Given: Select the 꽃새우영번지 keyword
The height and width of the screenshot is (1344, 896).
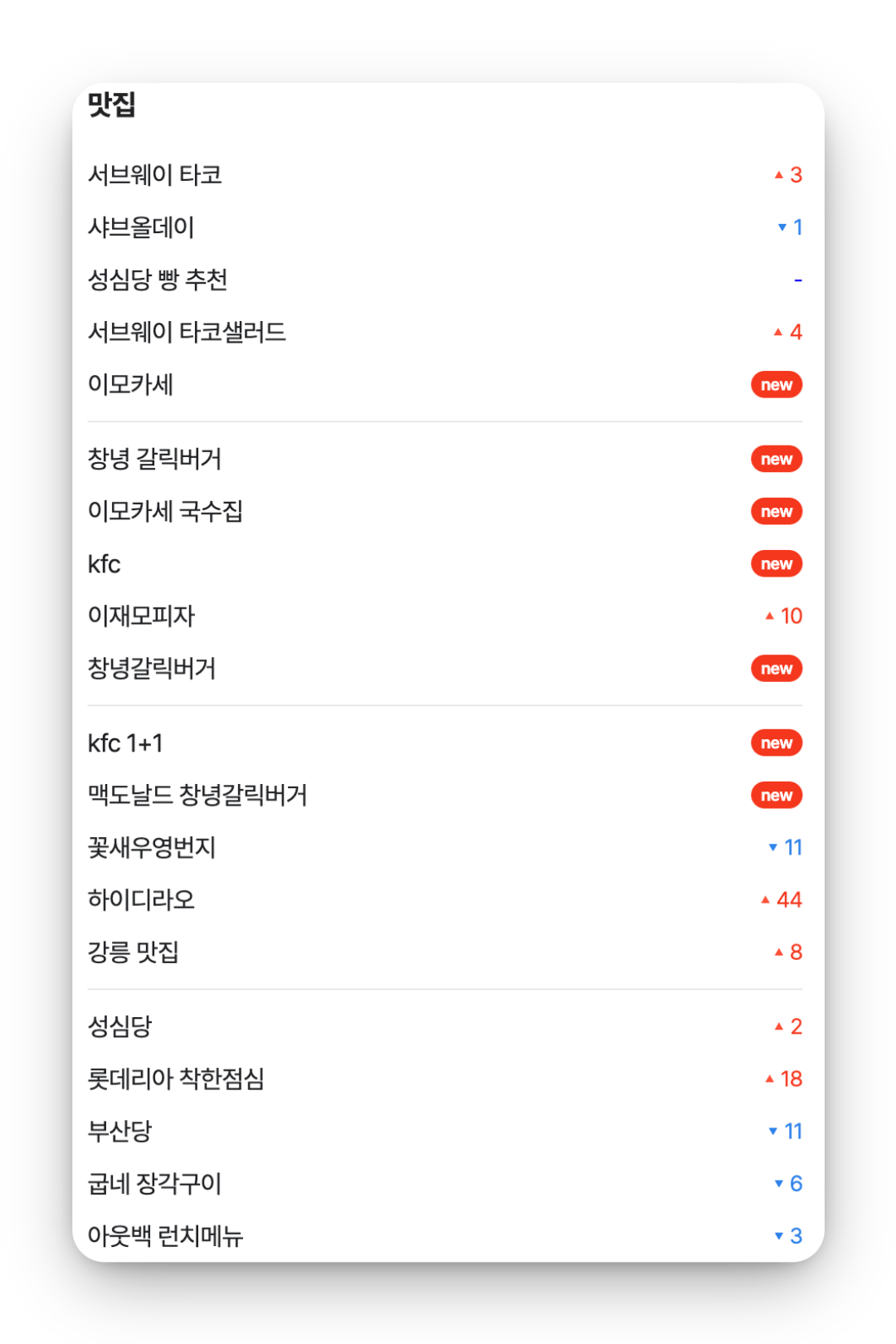Looking at the screenshot, I should 152,847.
